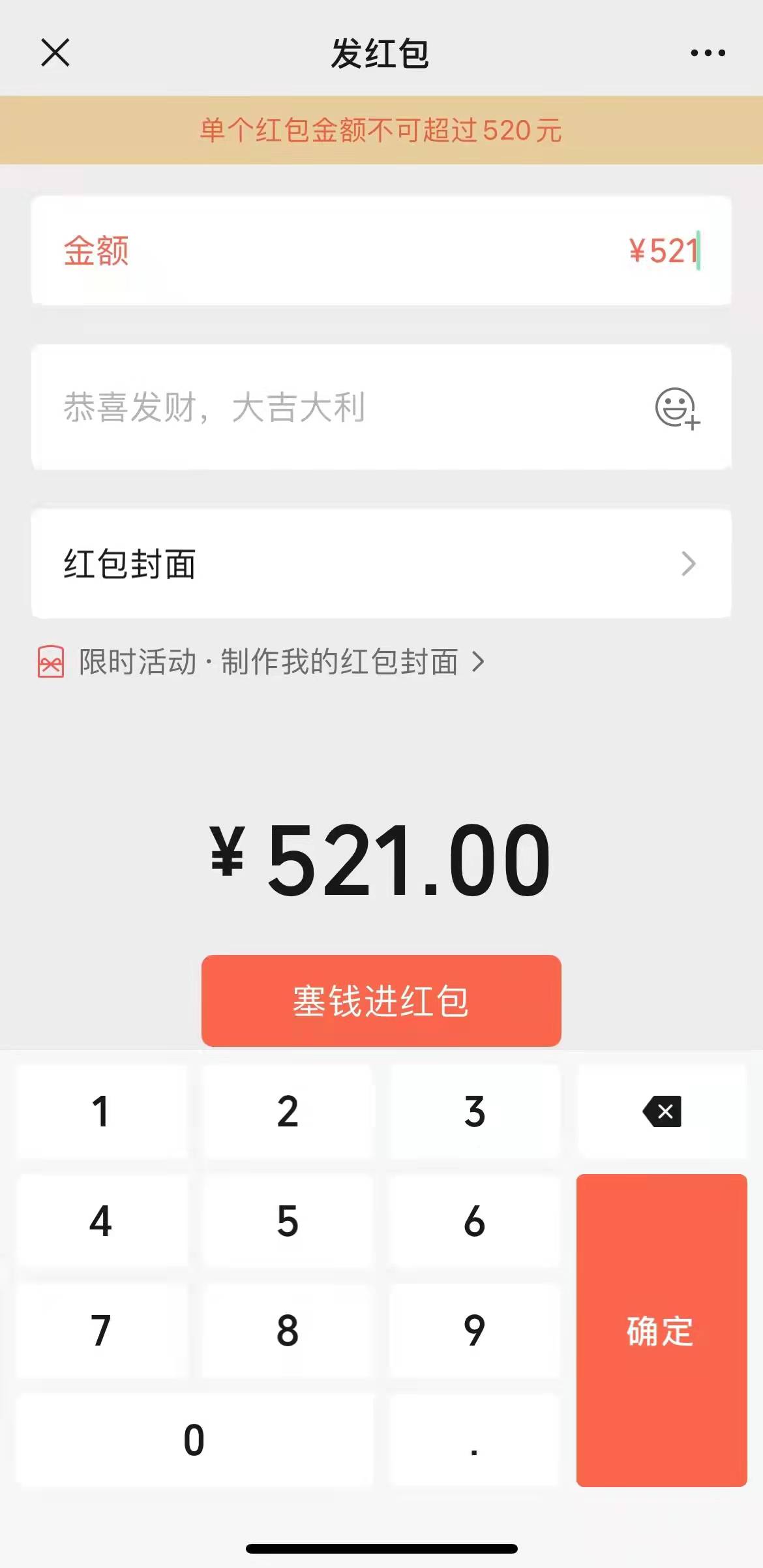Add an emoji sticker to the greeting
763x1568 pixels.
[x=678, y=408]
